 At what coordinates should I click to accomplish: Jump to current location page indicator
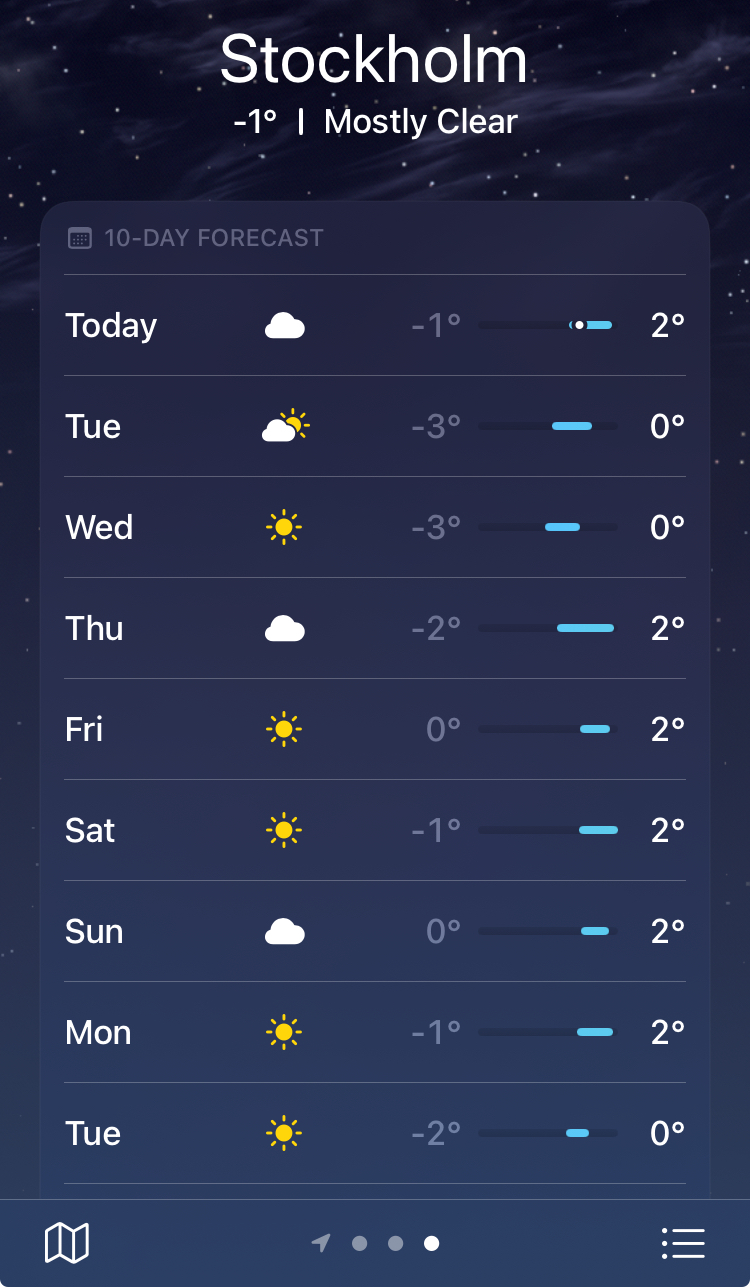coord(321,1243)
